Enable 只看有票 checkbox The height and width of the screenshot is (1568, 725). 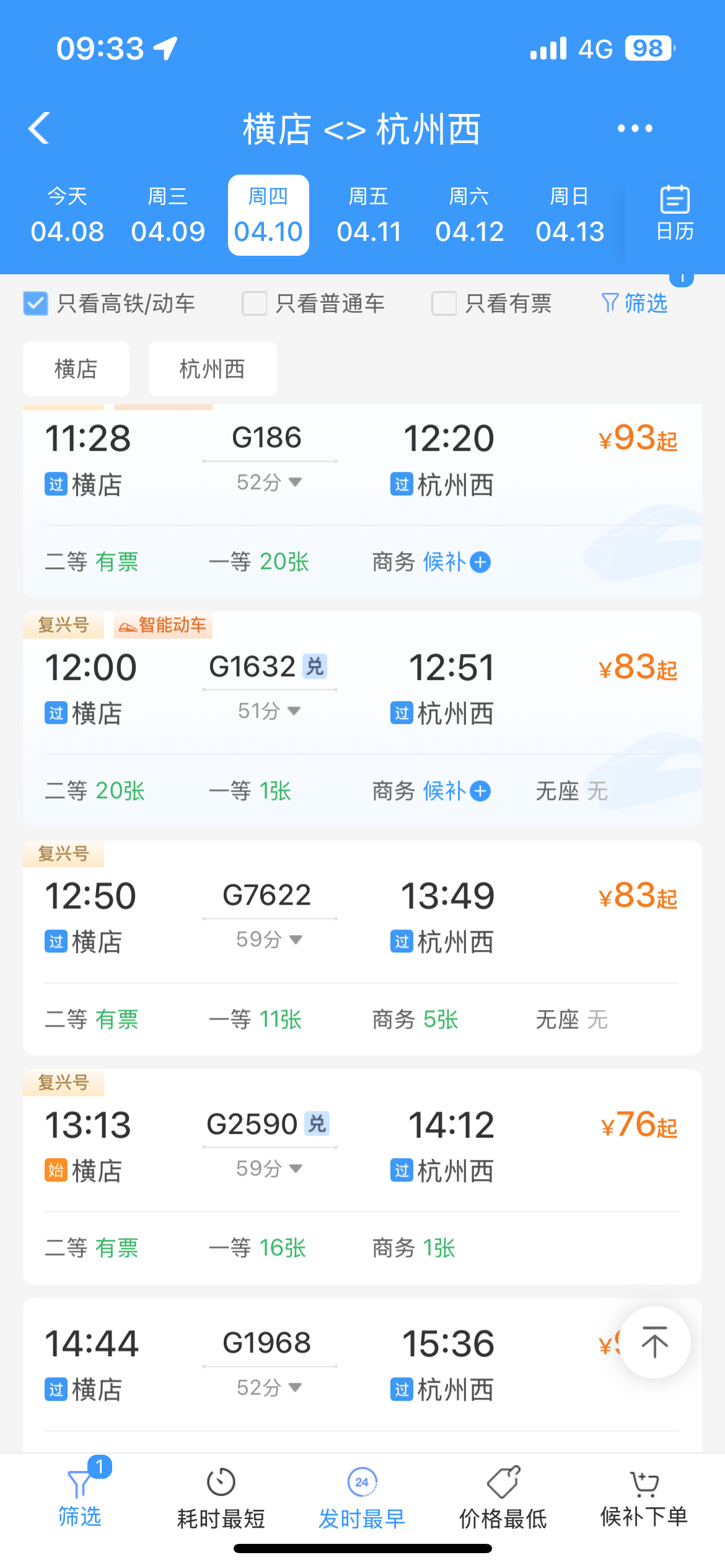click(444, 303)
